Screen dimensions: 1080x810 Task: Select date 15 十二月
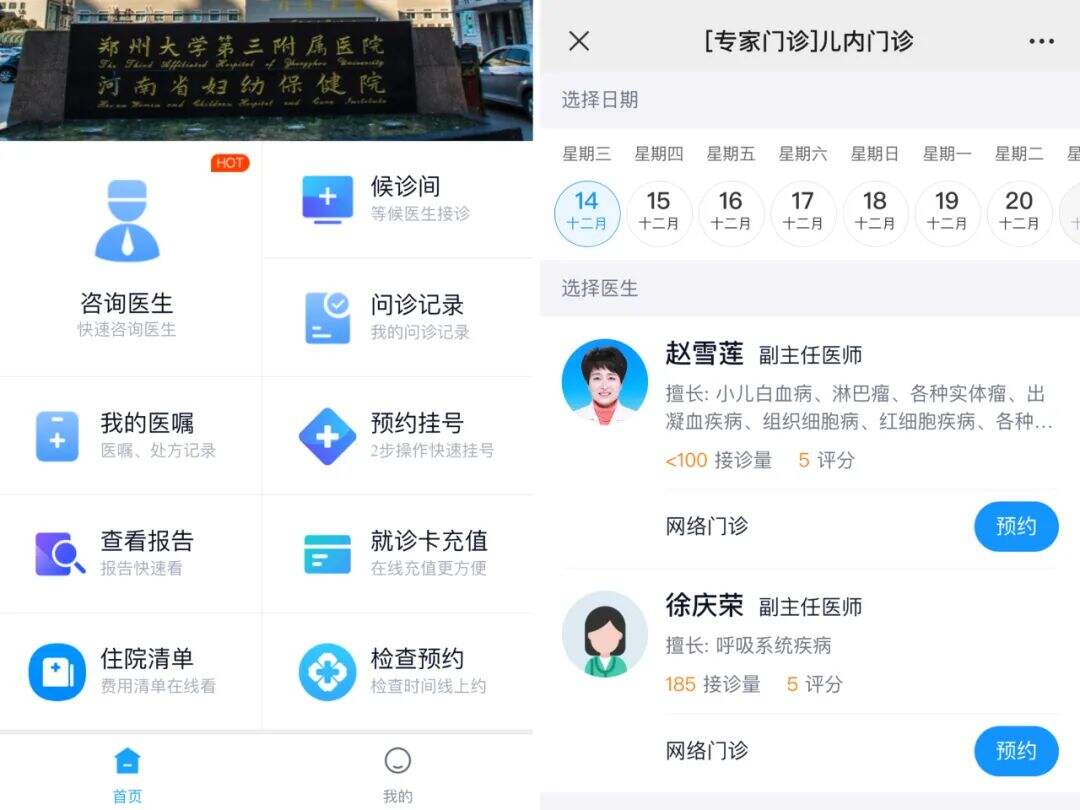(659, 212)
